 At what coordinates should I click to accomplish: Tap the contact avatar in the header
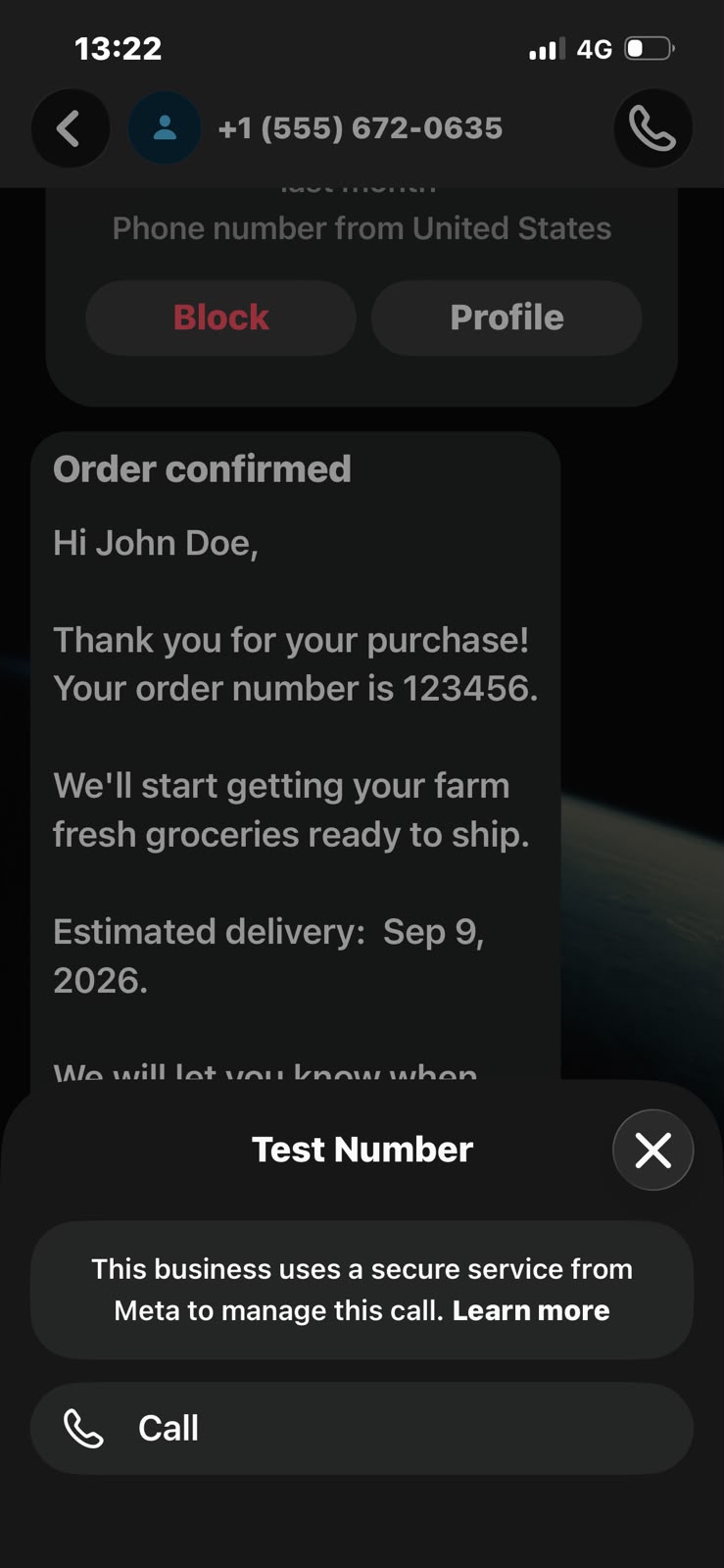[165, 128]
